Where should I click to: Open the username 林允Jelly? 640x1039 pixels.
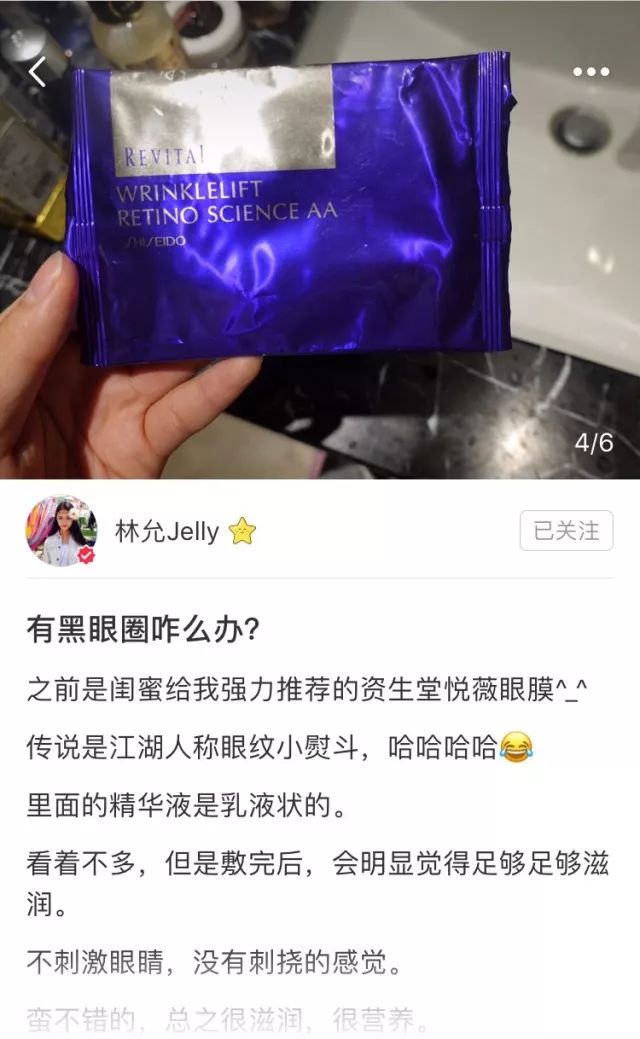167,531
